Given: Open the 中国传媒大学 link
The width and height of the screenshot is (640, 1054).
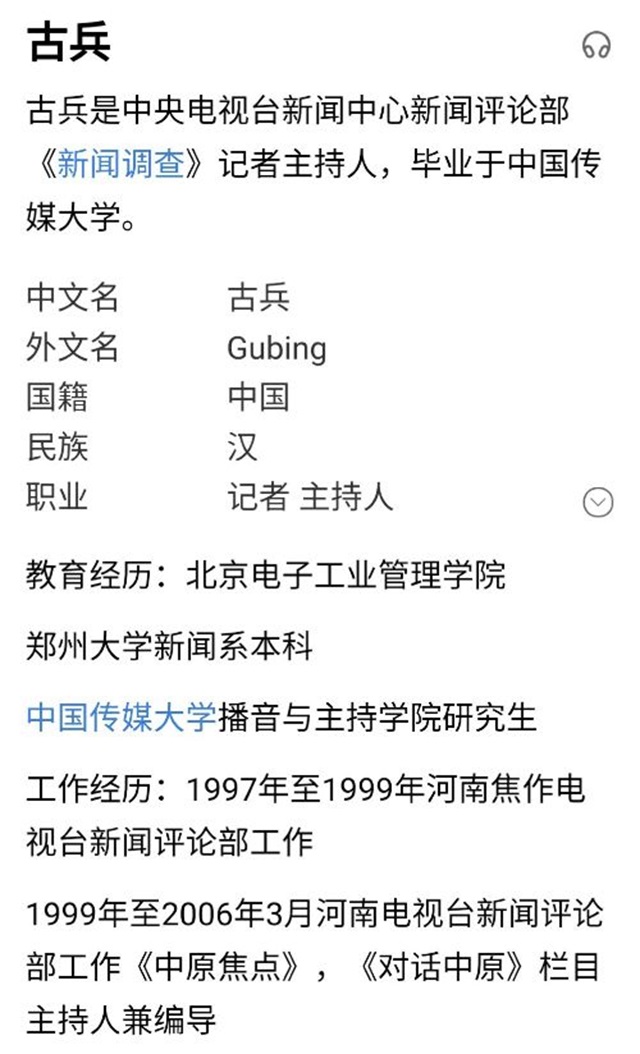Looking at the screenshot, I should point(121,717).
